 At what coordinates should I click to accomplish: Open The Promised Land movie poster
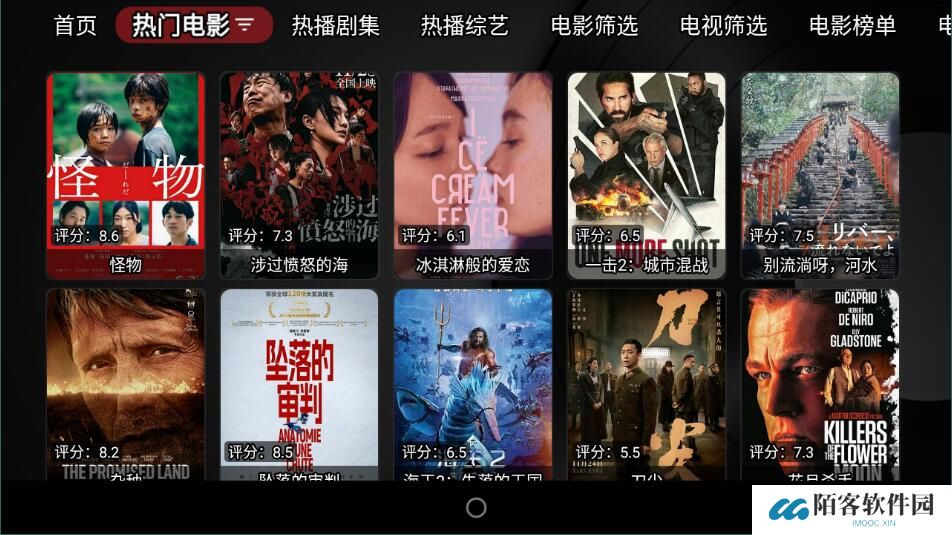click(x=126, y=385)
